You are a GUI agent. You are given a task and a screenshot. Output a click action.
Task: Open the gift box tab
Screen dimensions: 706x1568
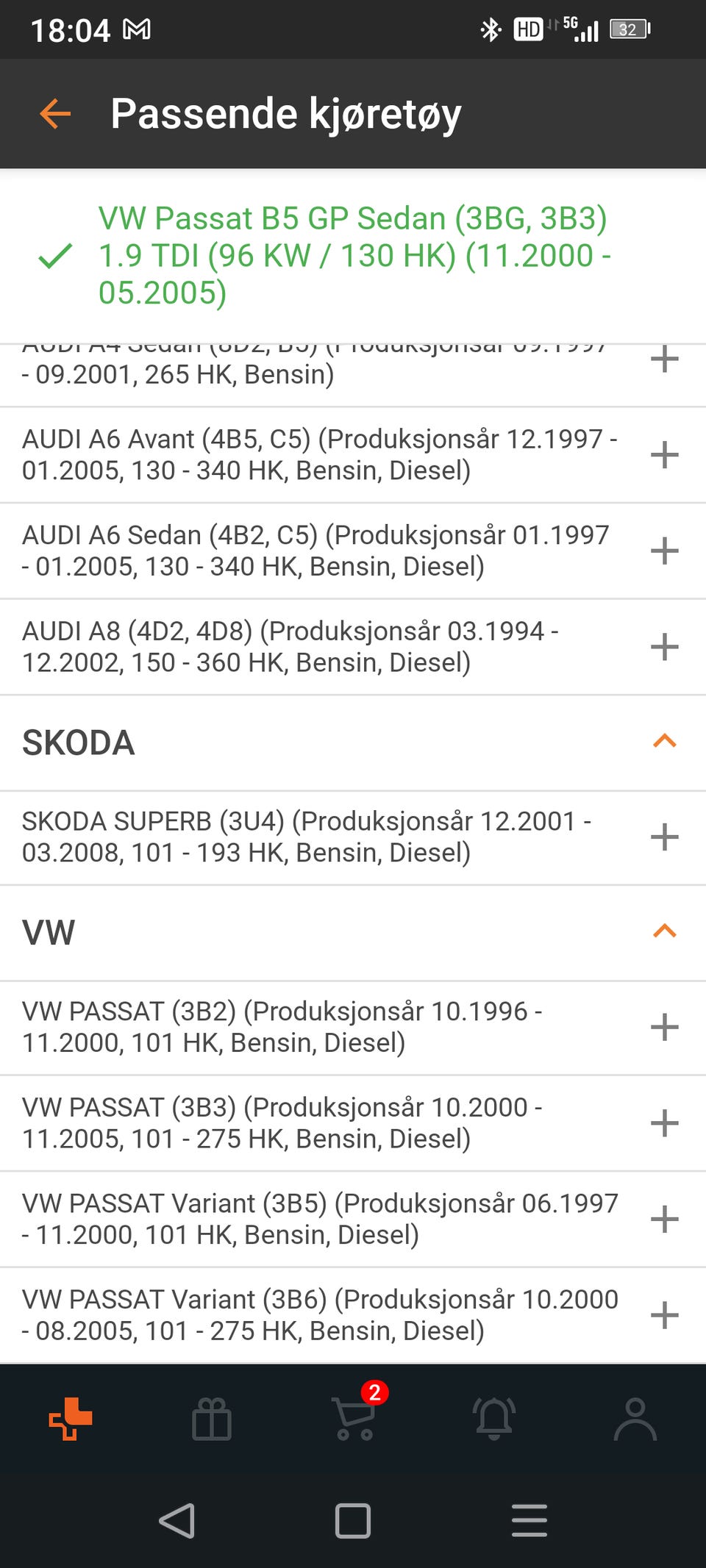(212, 1419)
